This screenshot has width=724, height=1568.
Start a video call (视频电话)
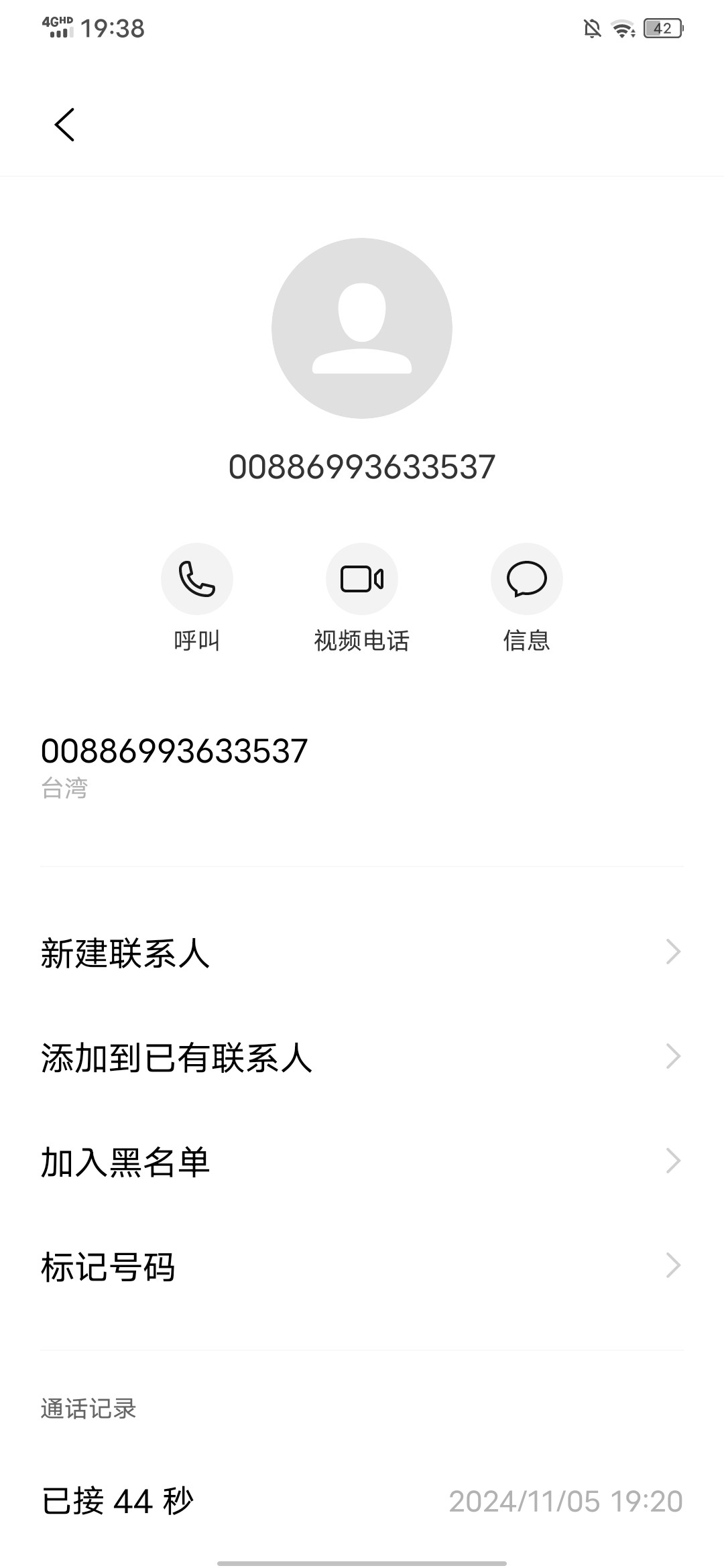pos(362,579)
